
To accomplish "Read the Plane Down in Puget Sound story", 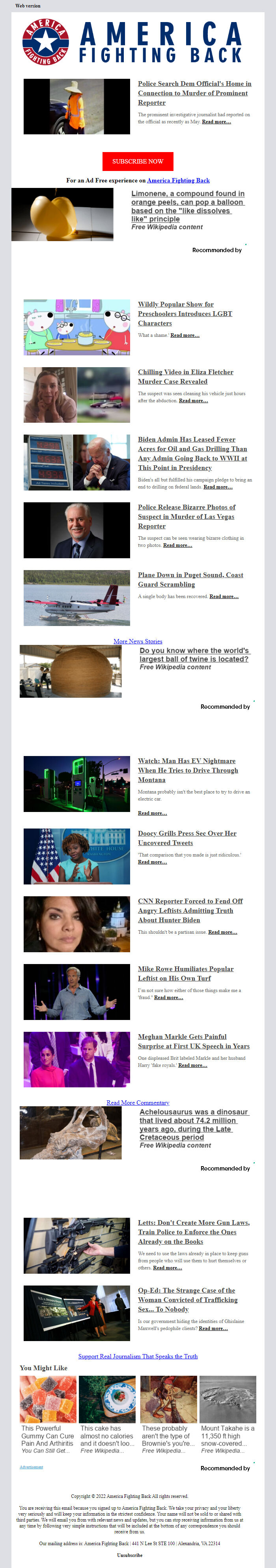I will (190, 580).
